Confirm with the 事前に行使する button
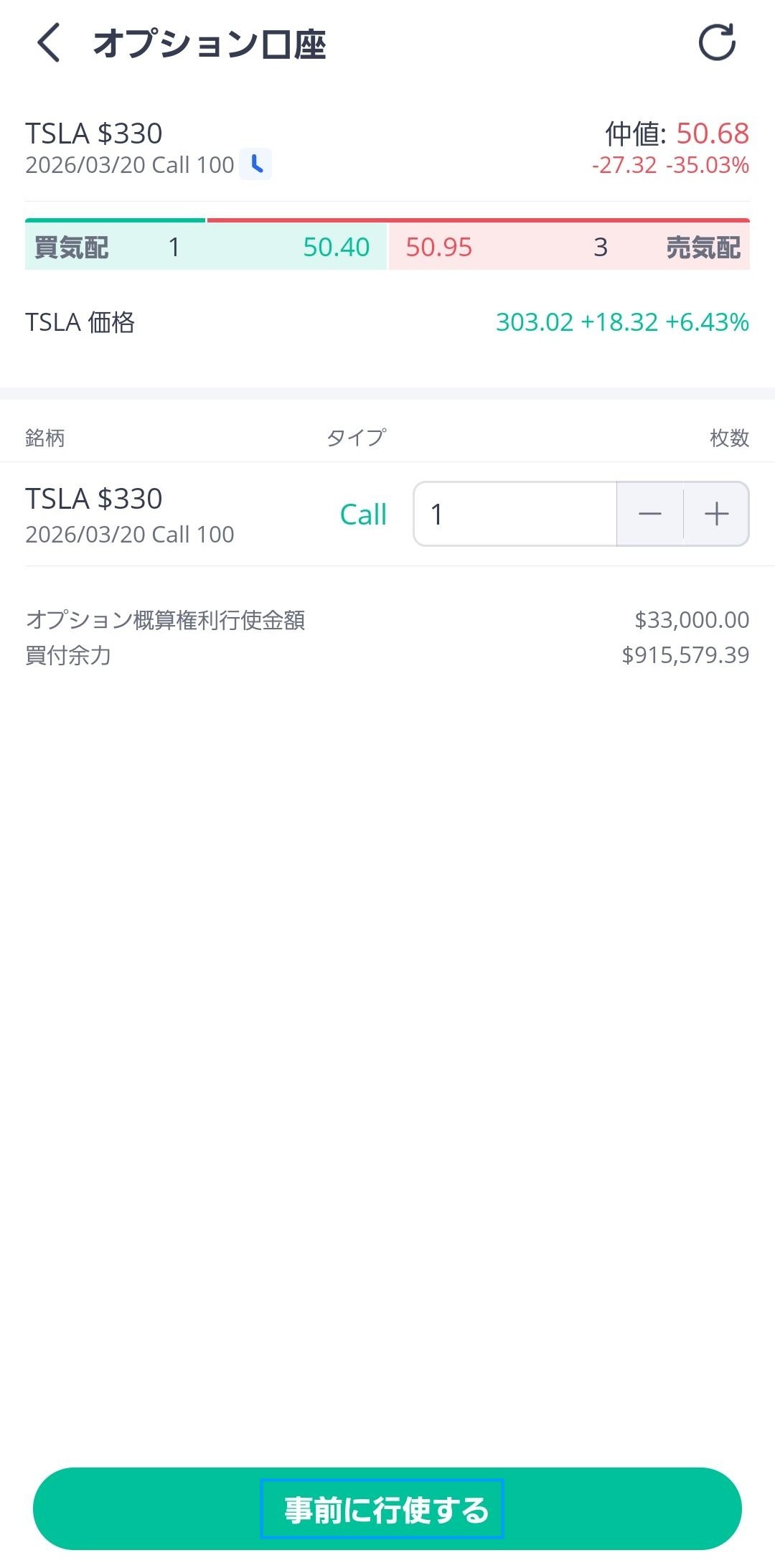Screen dimensions: 775x1568 coord(387,1508)
